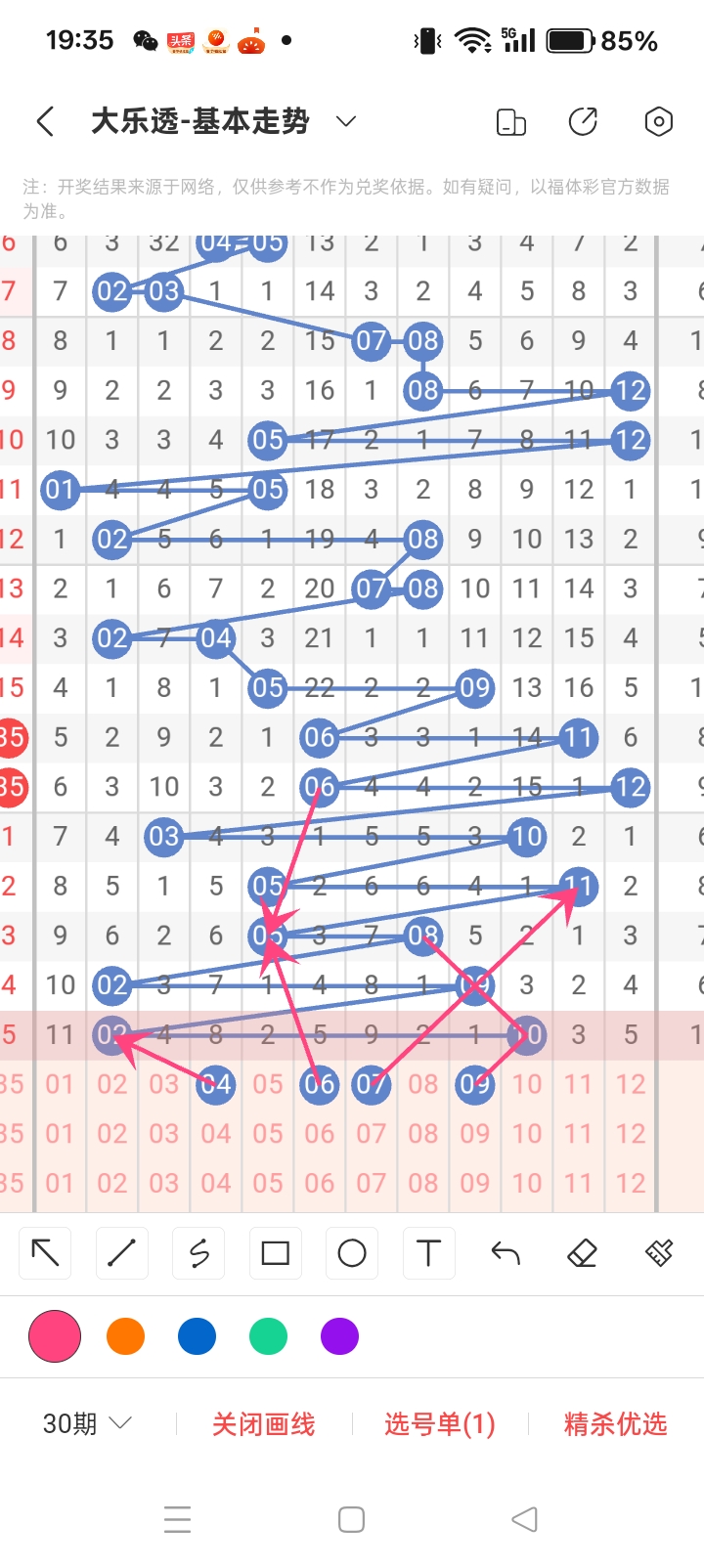Select the circle shape tool
Screen dimensions: 704x1568
pyautogui.click(x=352, y=1253)
